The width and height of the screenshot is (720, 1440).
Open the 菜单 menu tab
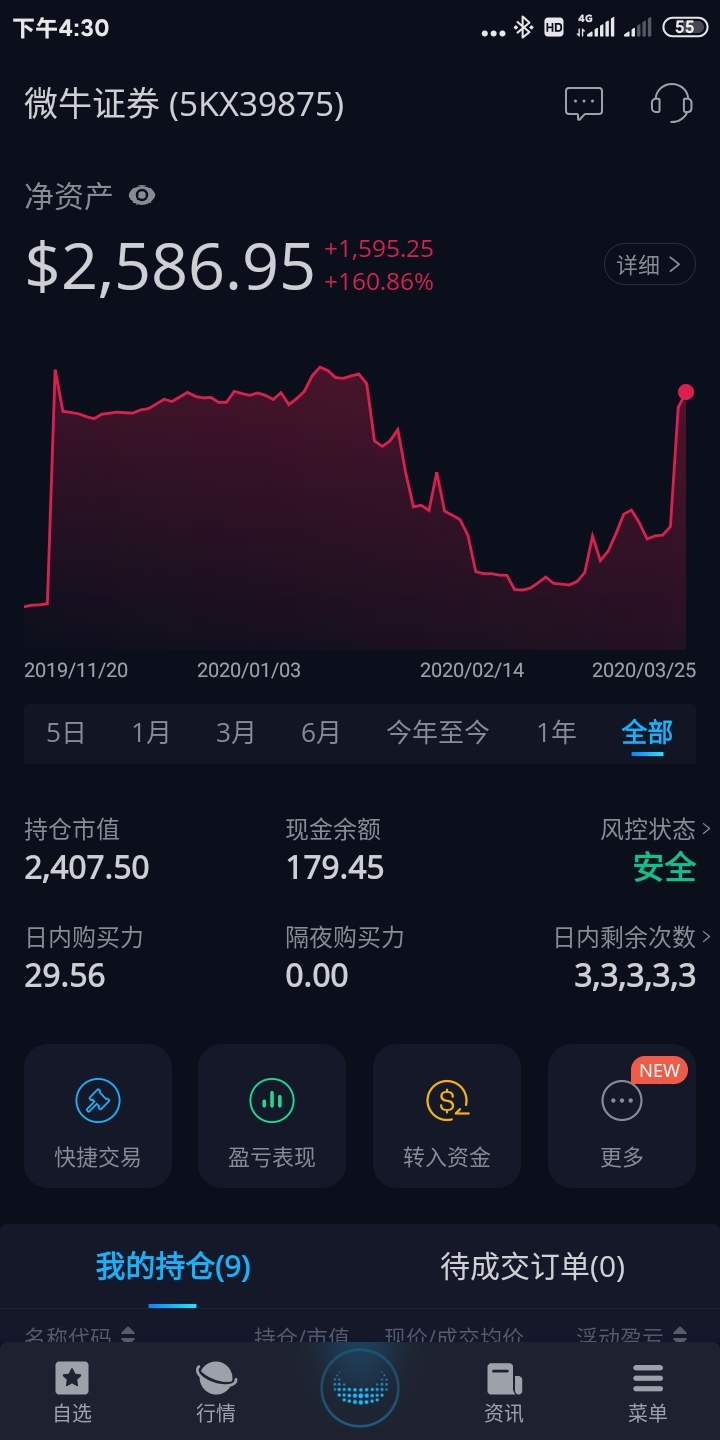pyautogui.click(x=648, y=1392)
